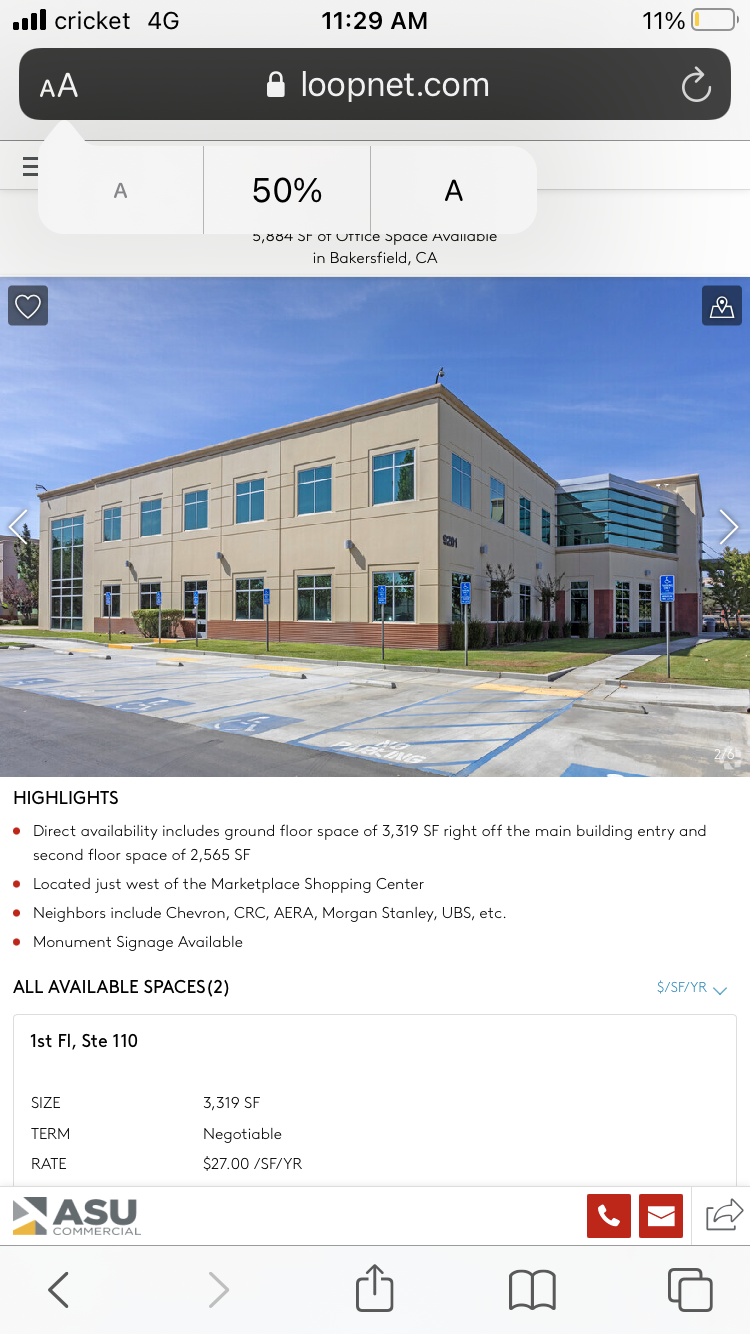Reset zoom via the 50% label

287,190
